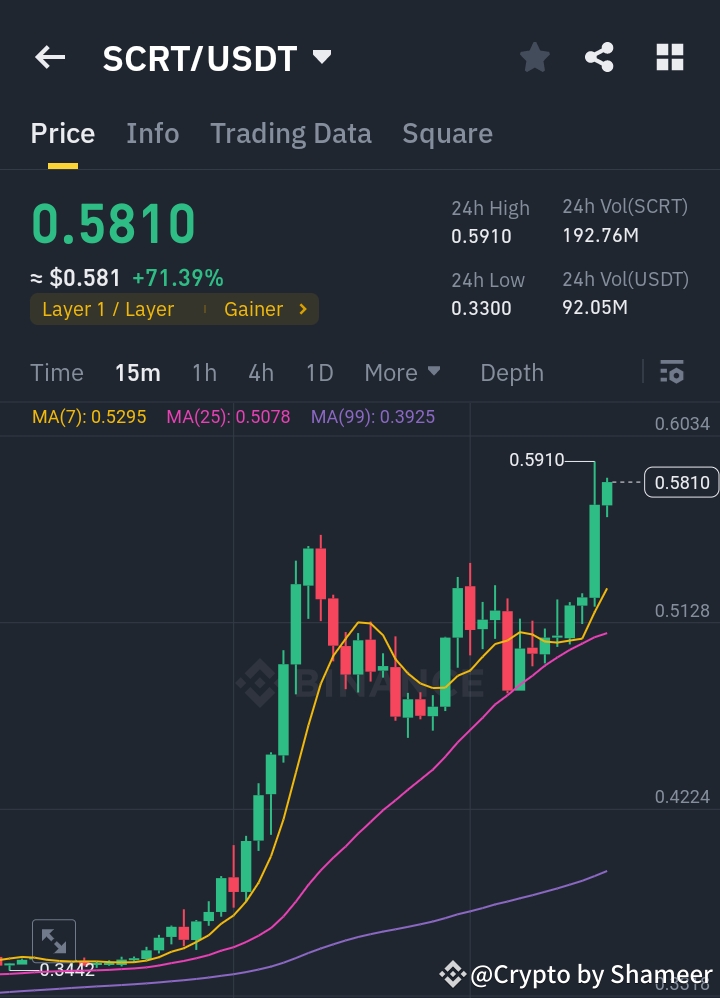Screen dimensions: 720x998
Task: Tap the back arrow to exit chart
Action: pos(49,57)
